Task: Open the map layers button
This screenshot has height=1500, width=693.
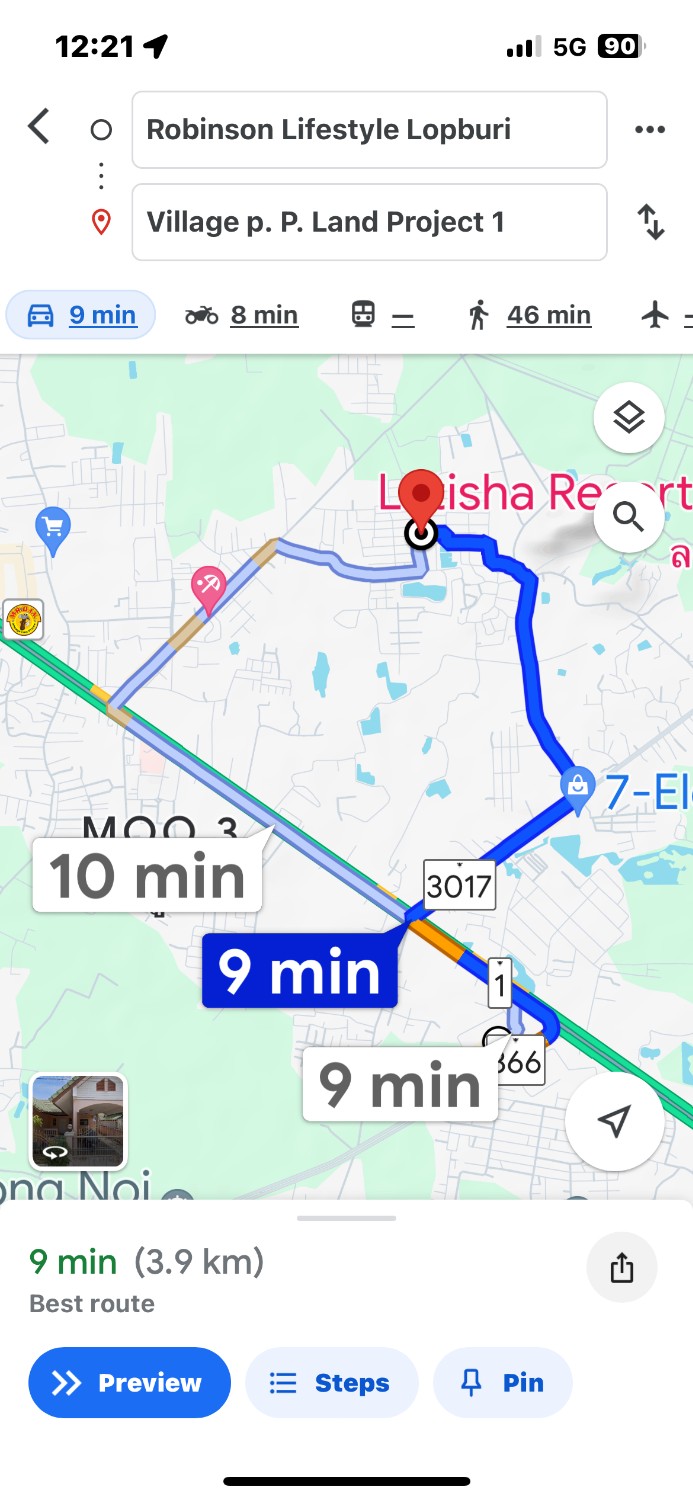Action: point(629,418)
